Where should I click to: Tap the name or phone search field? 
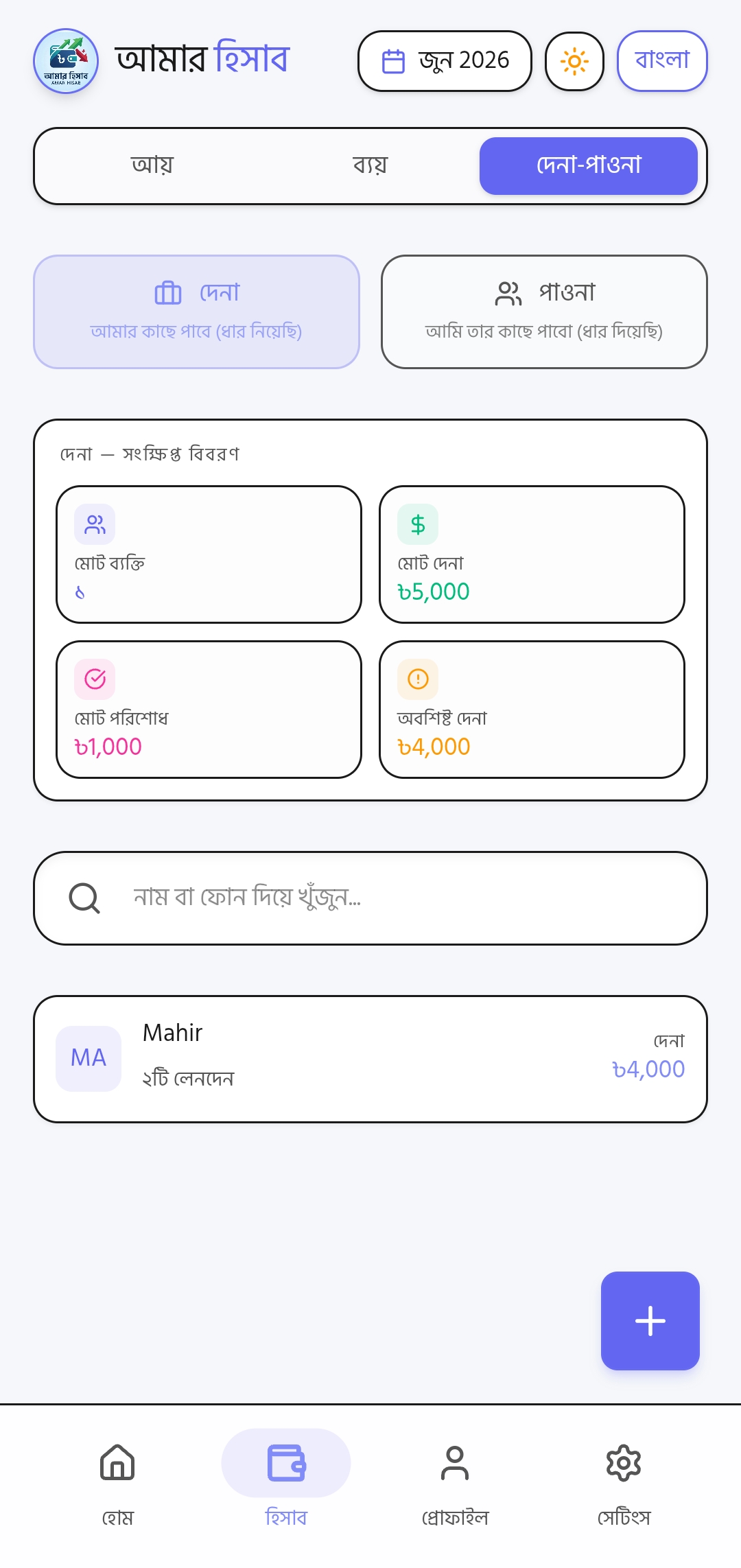[x=370, y=898]
